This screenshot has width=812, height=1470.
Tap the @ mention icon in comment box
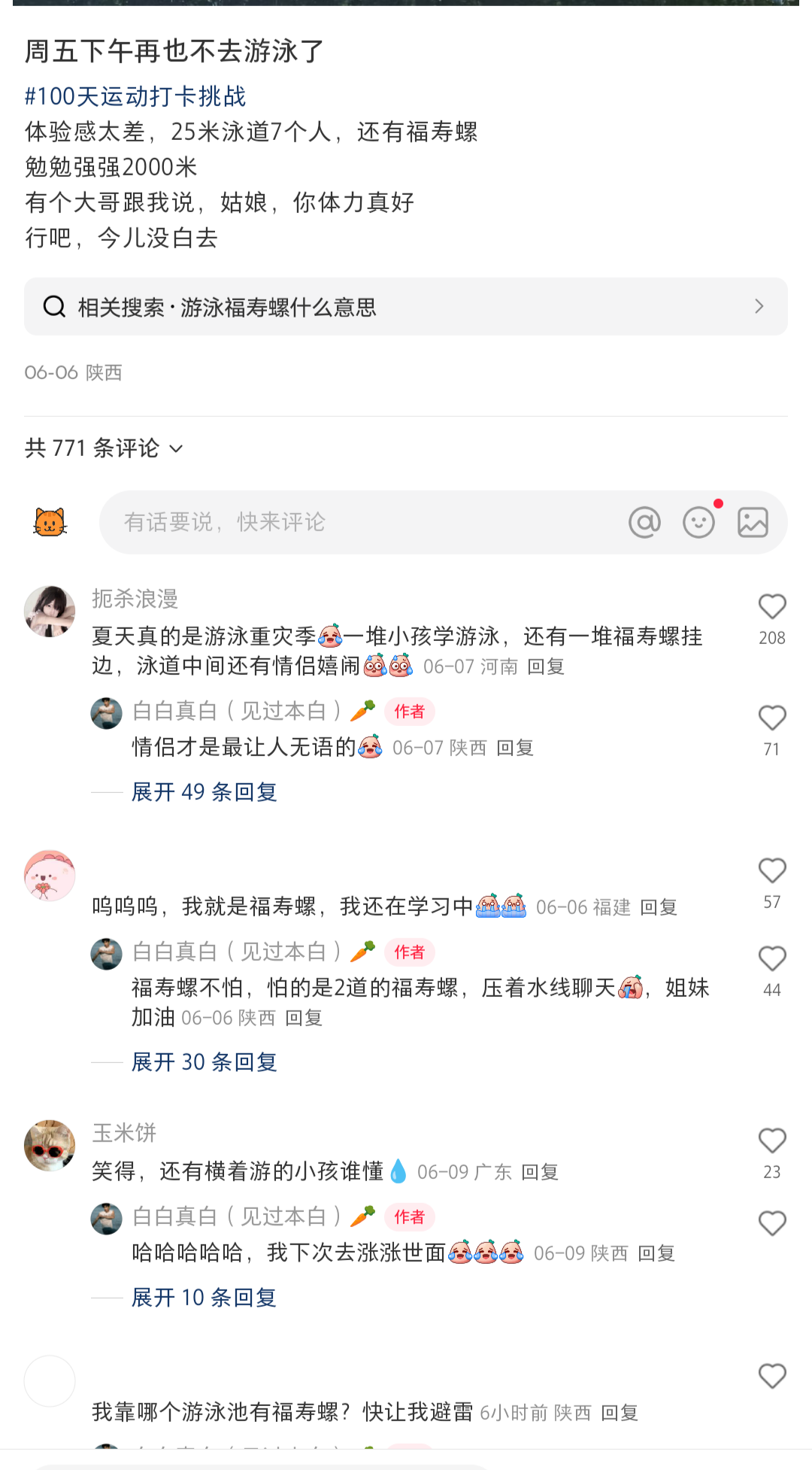click(644, 522)
